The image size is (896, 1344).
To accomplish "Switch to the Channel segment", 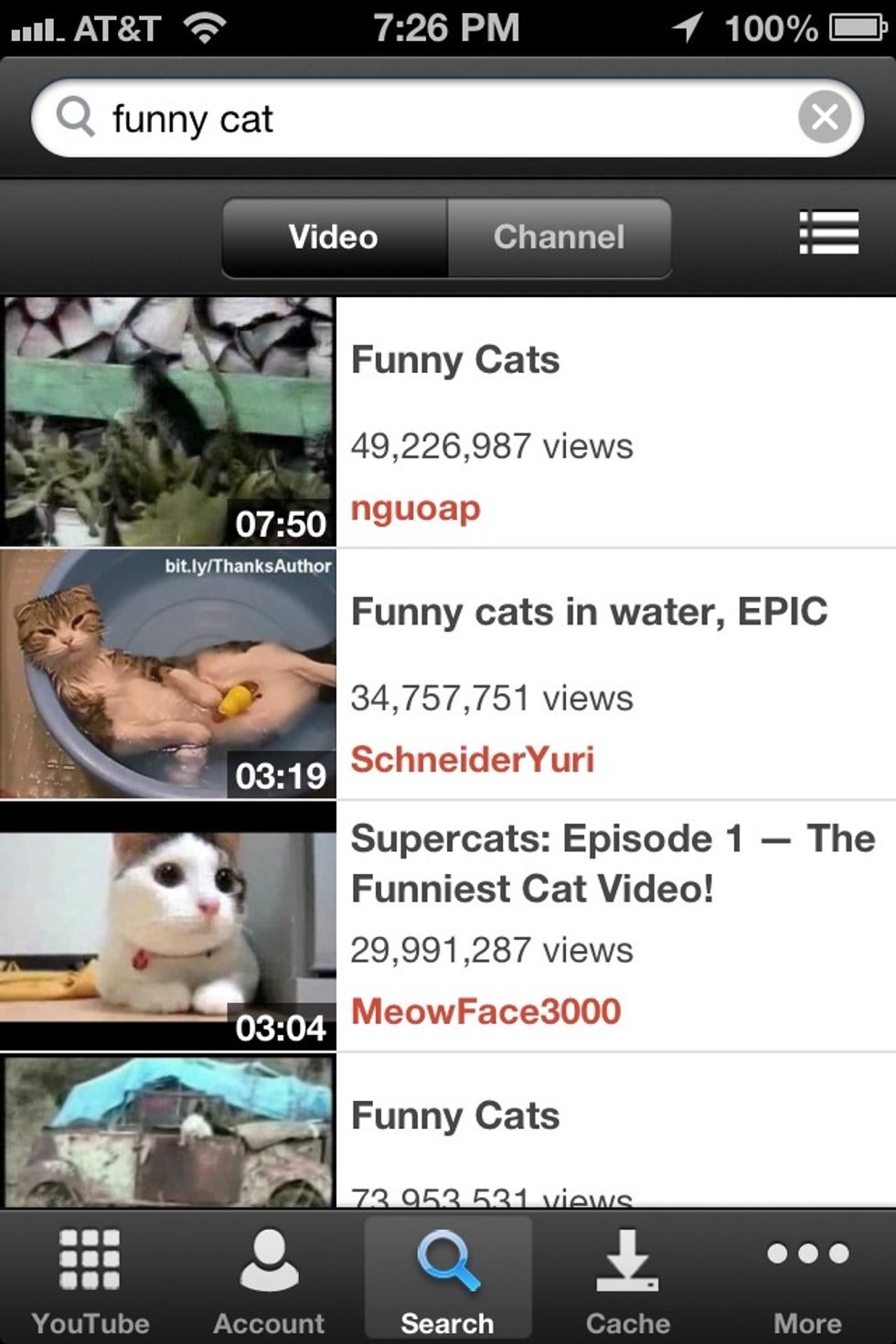I will 560,238.
